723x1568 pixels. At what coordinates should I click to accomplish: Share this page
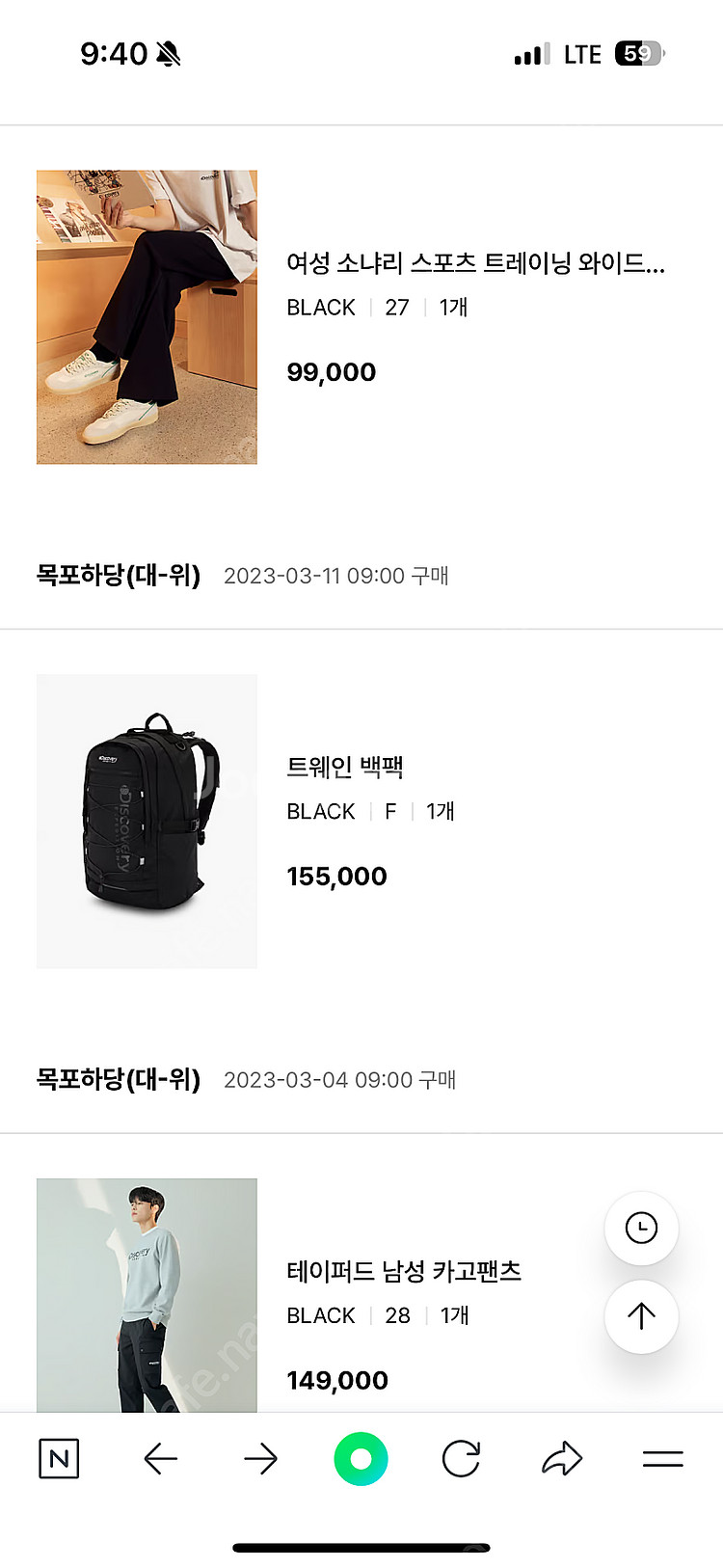(x=562, y=1459)
